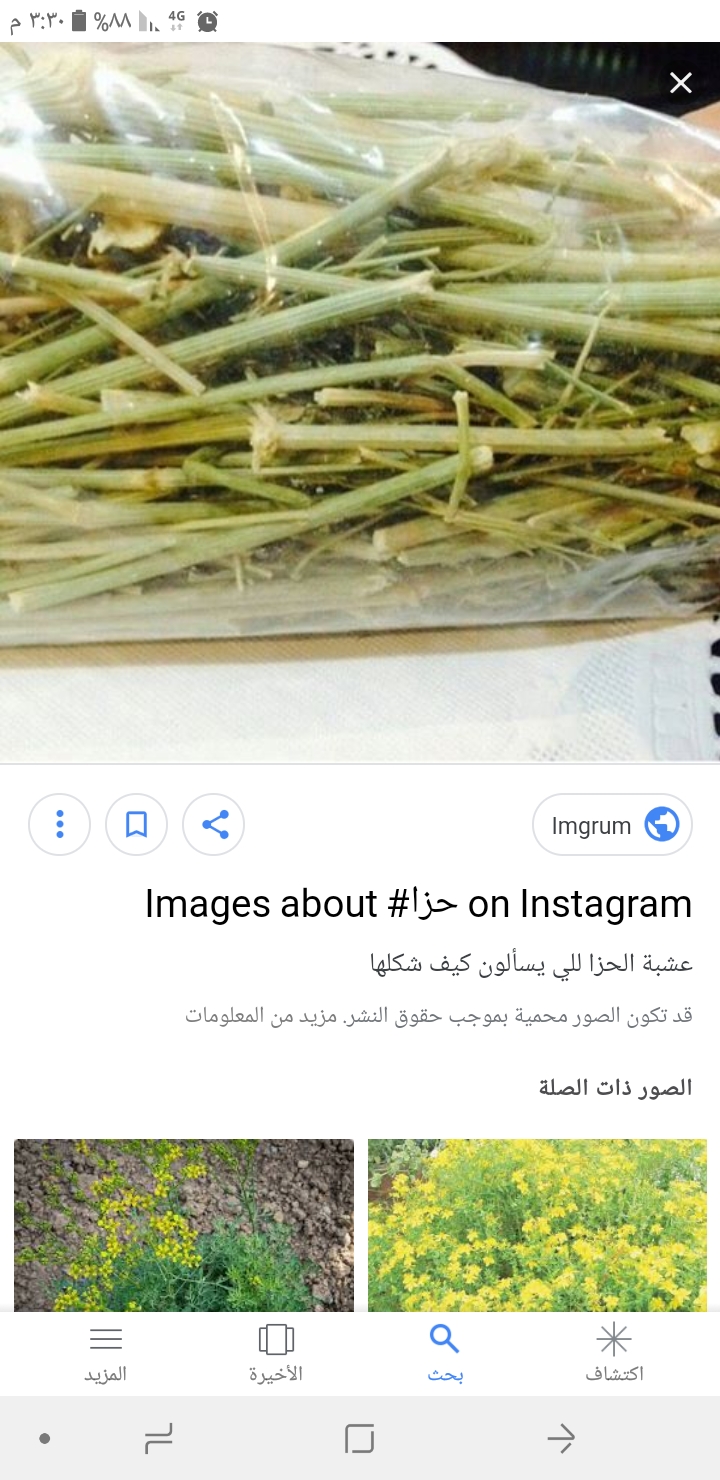This screenshot has width=720, height=1480.
Task: Switch to the اكتشاف tab
Action: pyautogui.click(x=614, y=1352)
